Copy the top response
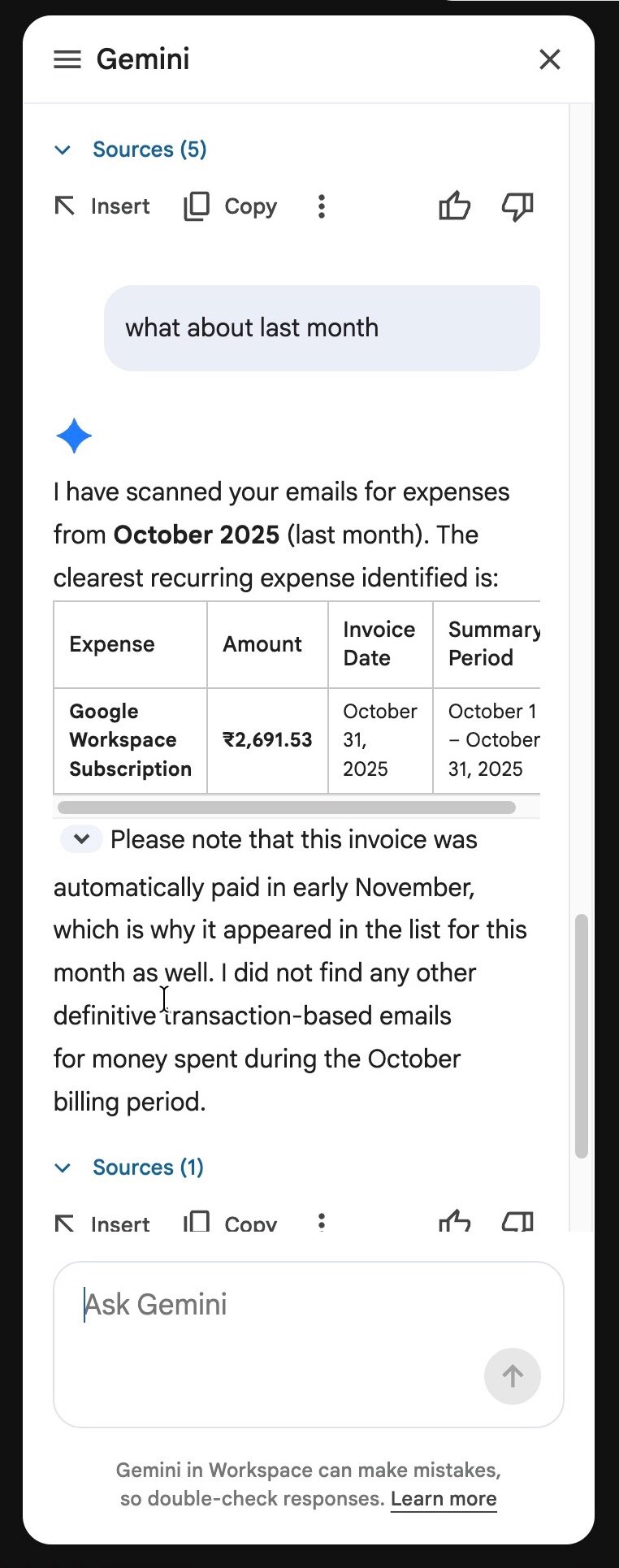This screenshot has height=1568, width=619. point(228,206)
